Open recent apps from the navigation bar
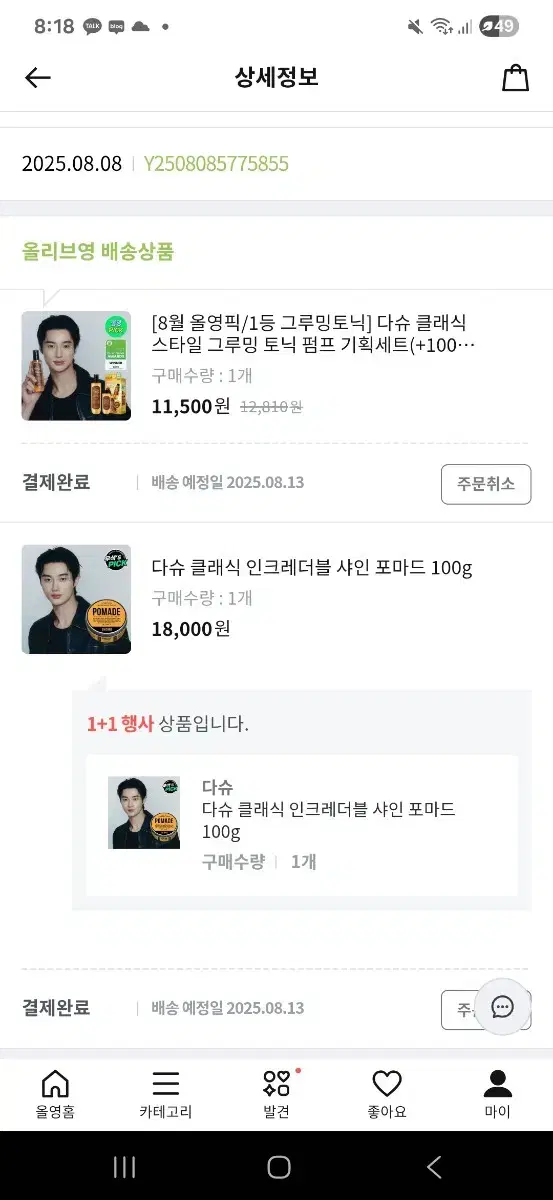 click(x=124, y=1167)
